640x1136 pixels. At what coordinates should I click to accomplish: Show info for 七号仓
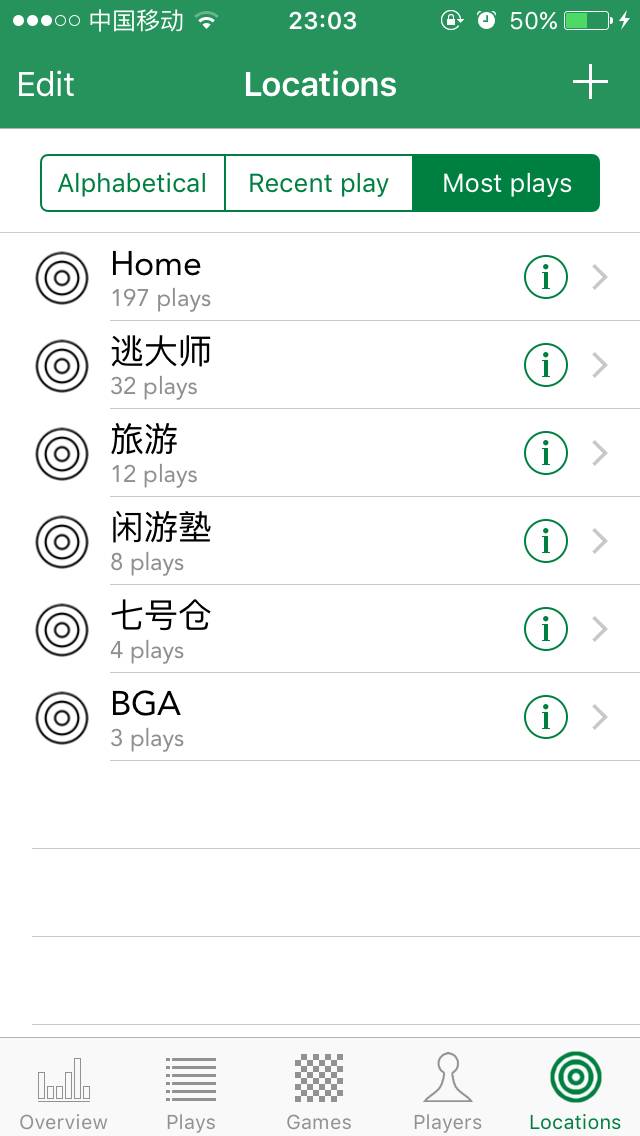click(x=545, y=629)
